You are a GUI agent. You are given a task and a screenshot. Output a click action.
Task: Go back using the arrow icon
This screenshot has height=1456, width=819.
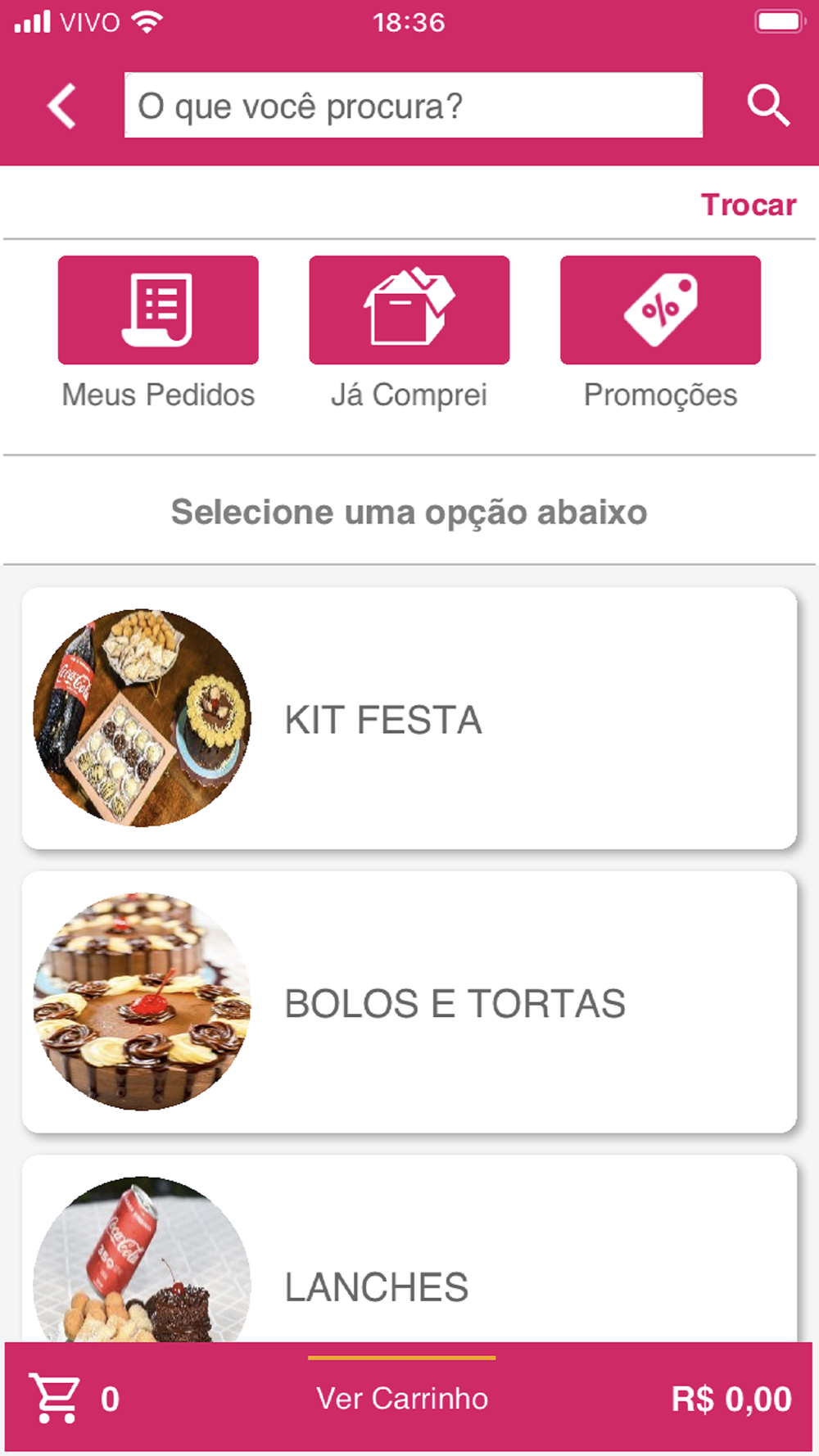[x=62, y=106]
